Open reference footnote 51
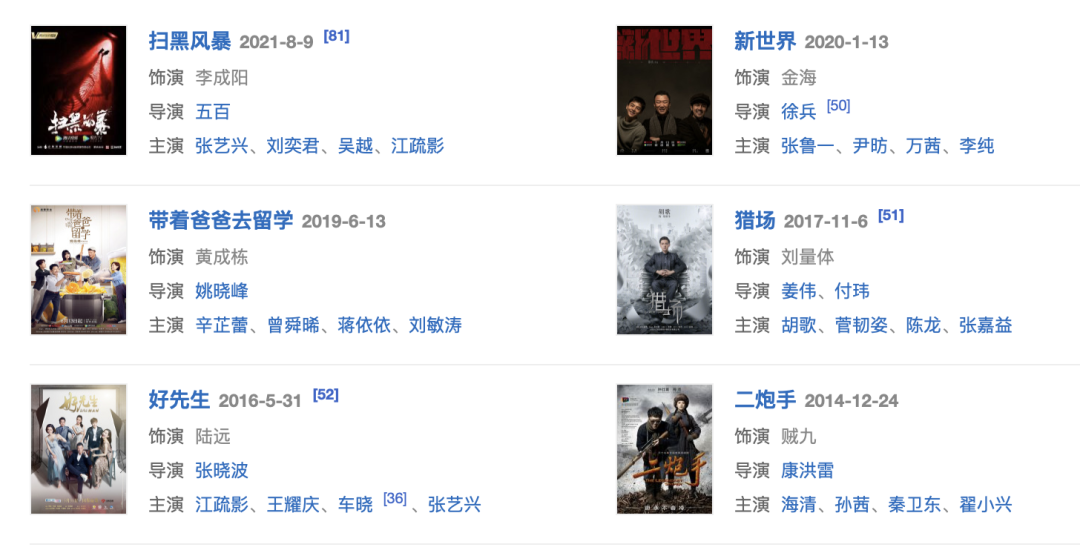This screenshot has width=1080, height=550. tap(890, 215)
